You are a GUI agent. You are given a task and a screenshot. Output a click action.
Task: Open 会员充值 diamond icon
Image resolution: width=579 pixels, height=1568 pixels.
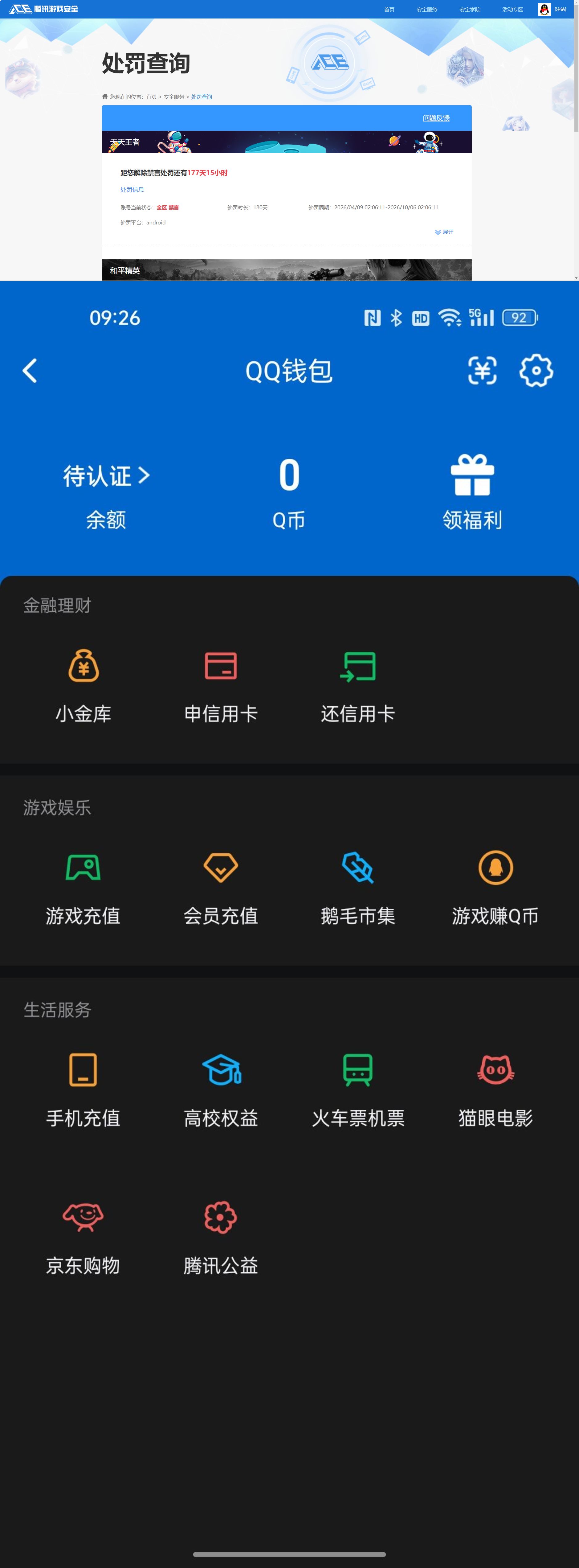click(220, 868)
